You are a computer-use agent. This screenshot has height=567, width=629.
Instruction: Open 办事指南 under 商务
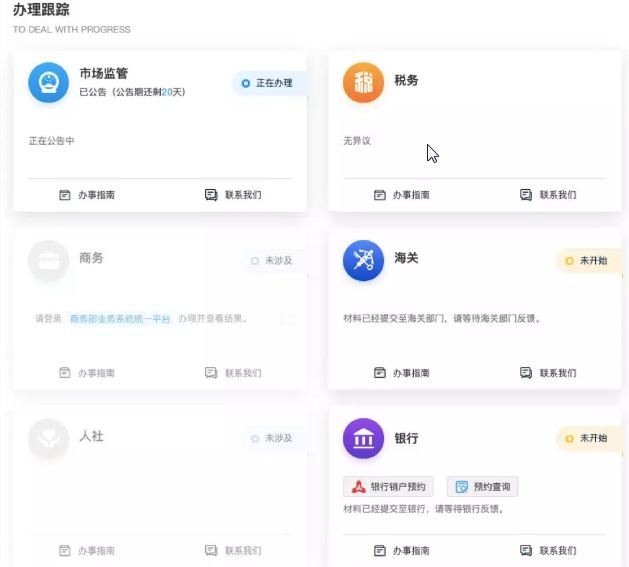pos(87,373)
